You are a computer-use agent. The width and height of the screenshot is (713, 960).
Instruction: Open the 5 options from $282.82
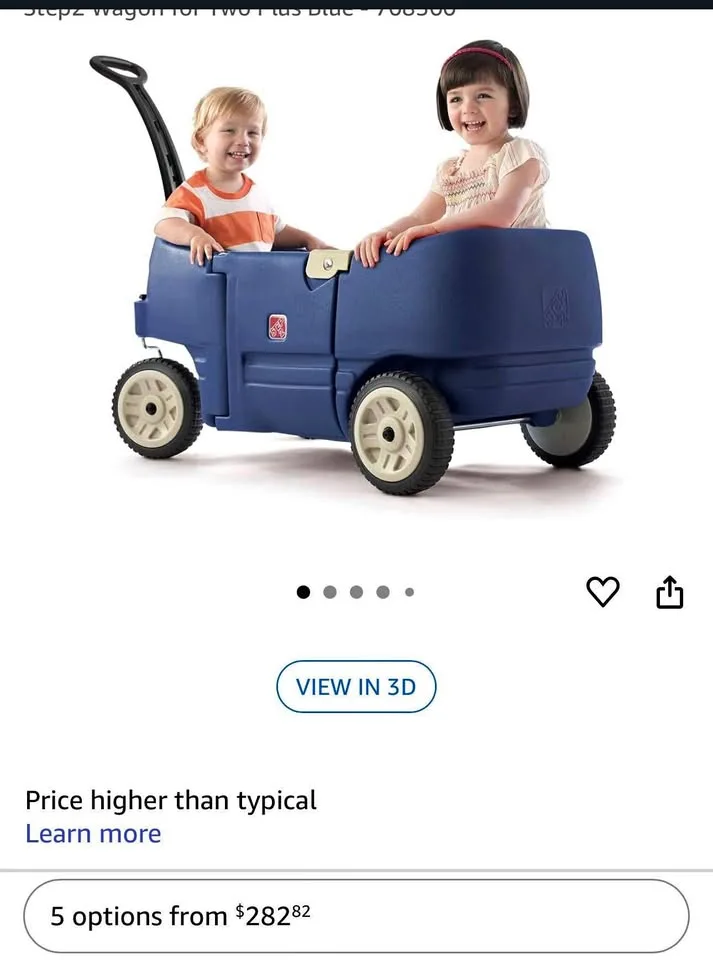click(356, 915)
